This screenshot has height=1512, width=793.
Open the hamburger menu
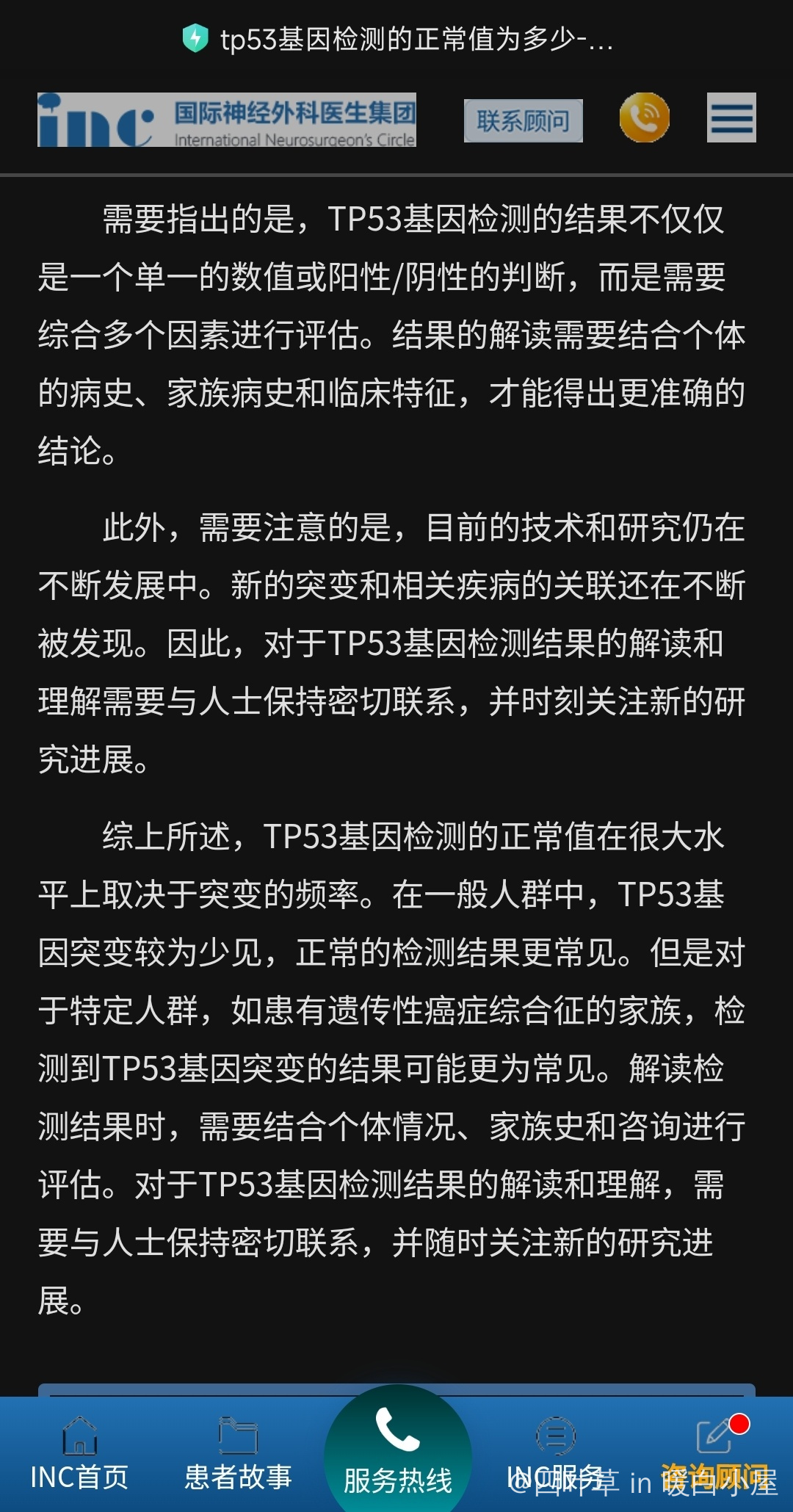pyautogui.click(x=731, y=117)
